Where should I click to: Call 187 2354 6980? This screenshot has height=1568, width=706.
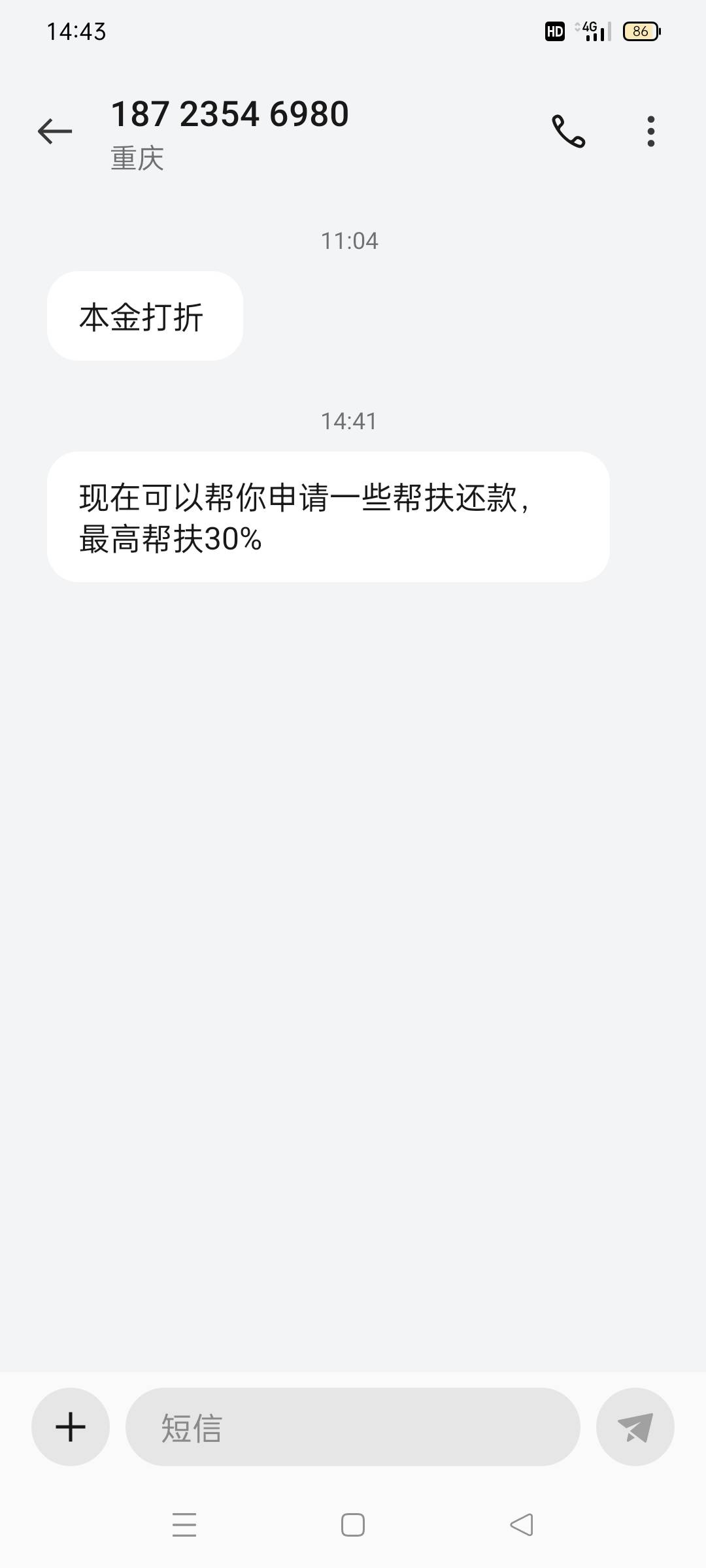(x=568, y=131)
